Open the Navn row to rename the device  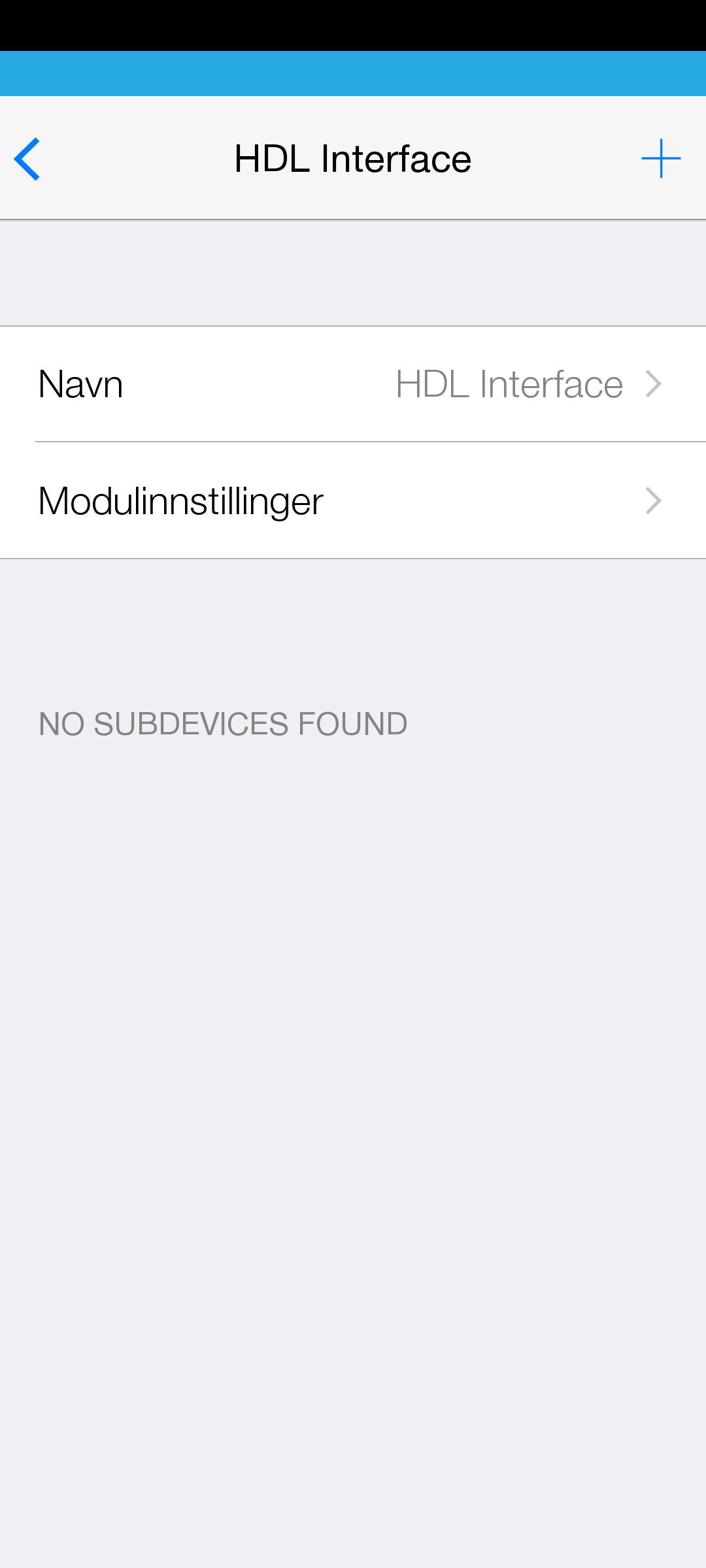coord(353,384)
